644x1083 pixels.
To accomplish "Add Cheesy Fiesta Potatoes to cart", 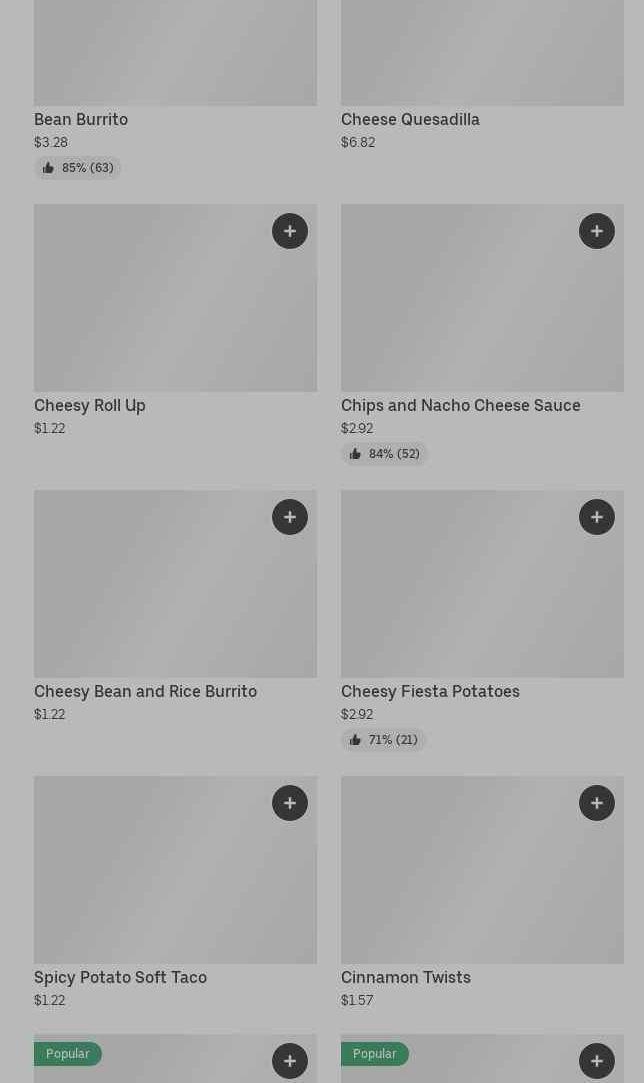I will coord(597,517).
